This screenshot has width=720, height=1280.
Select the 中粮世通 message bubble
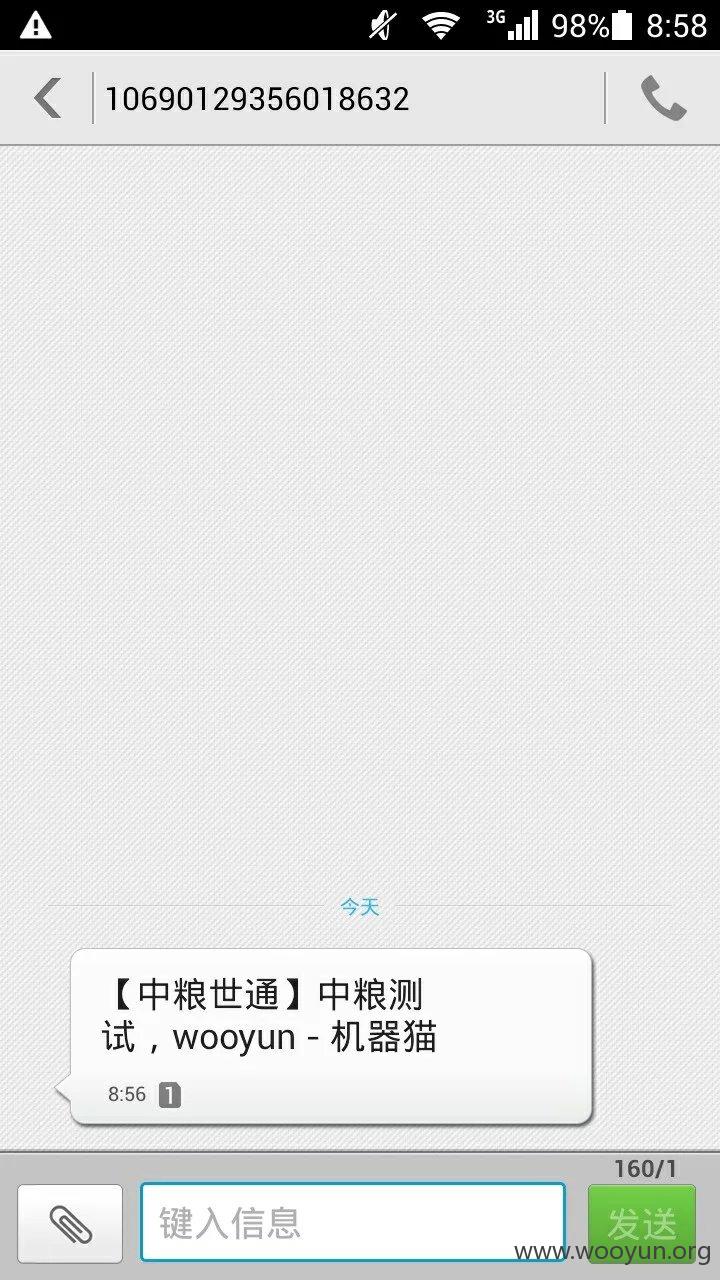[x=331, y=1036]
